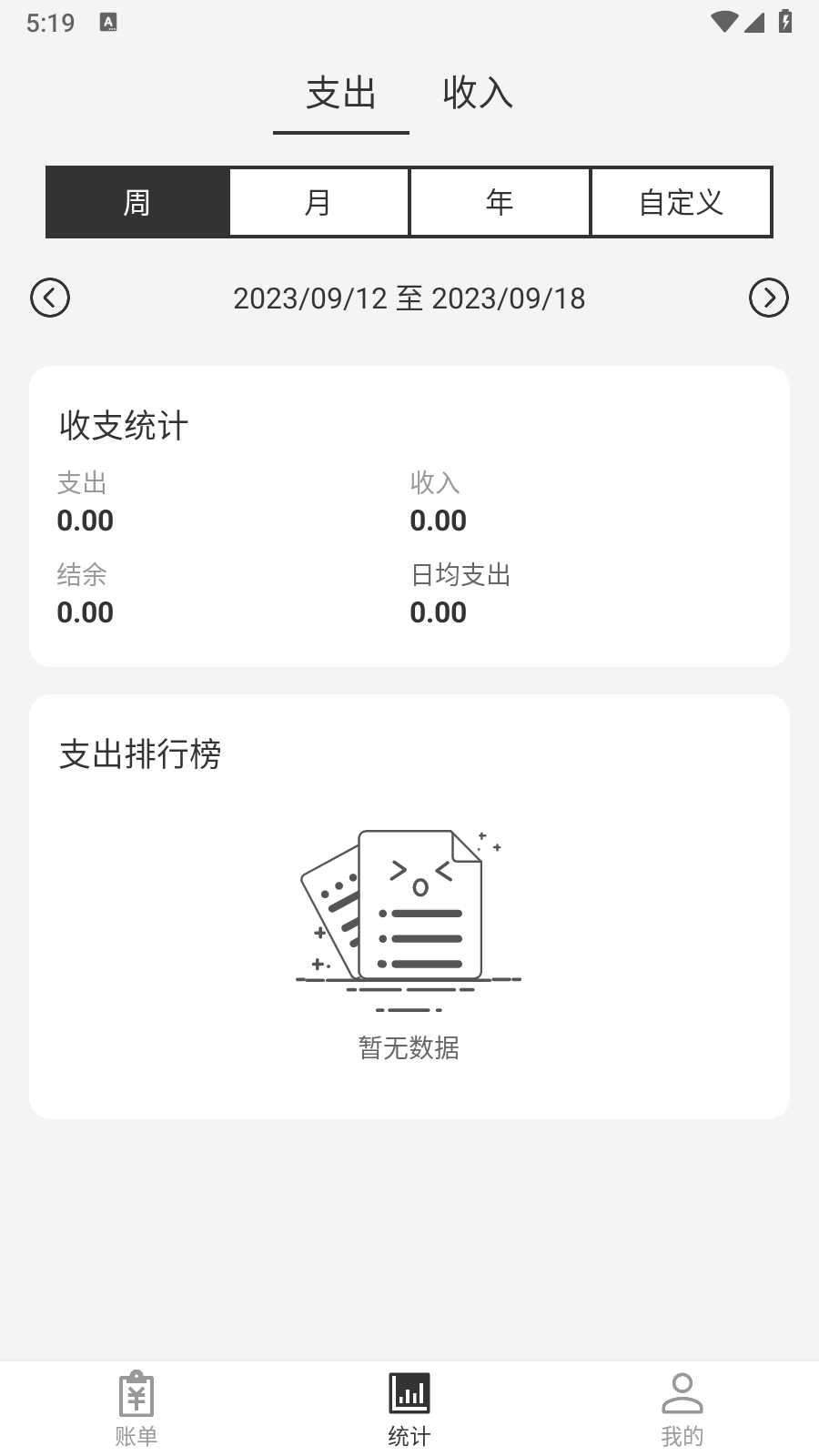Choose the 自定义 date range option
The height and width of the screenshot is (1456, 819).
tap(681, 202)
